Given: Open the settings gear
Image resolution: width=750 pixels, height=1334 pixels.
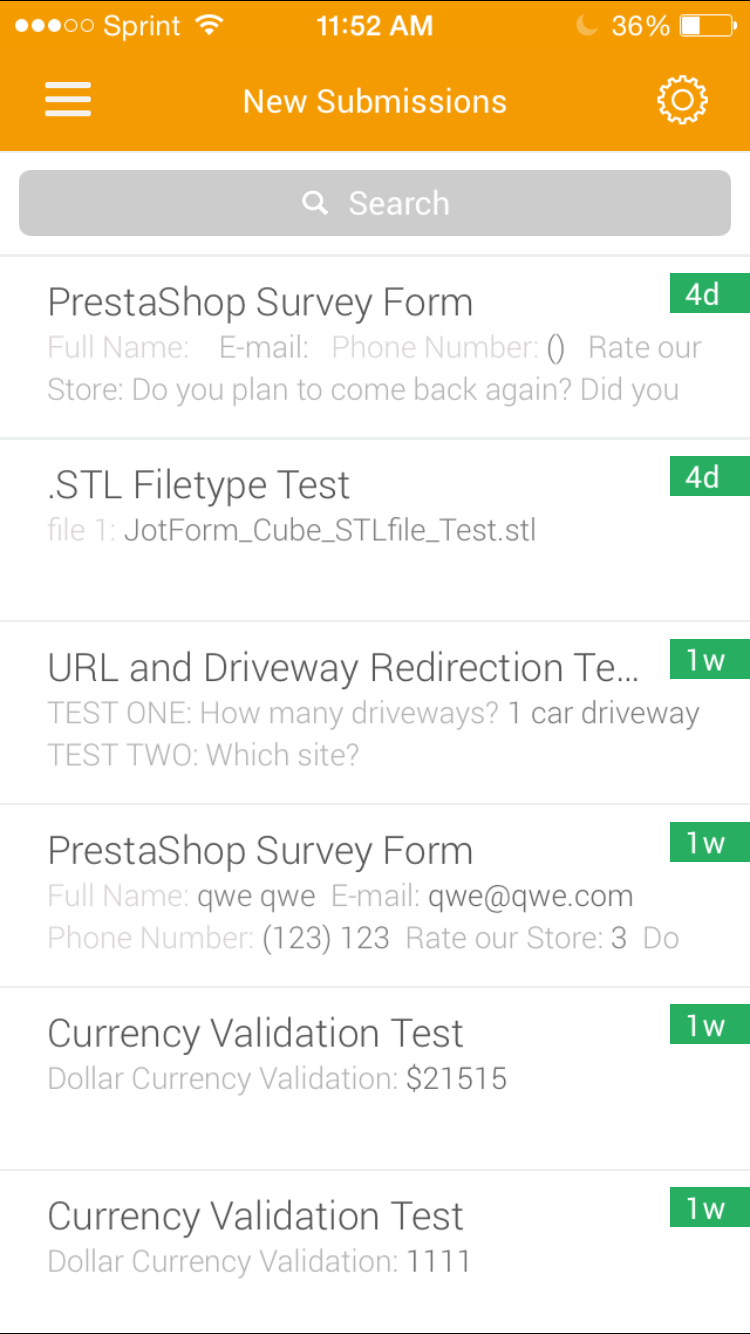Looking at the screenshot, I should (x=682, y=100).
